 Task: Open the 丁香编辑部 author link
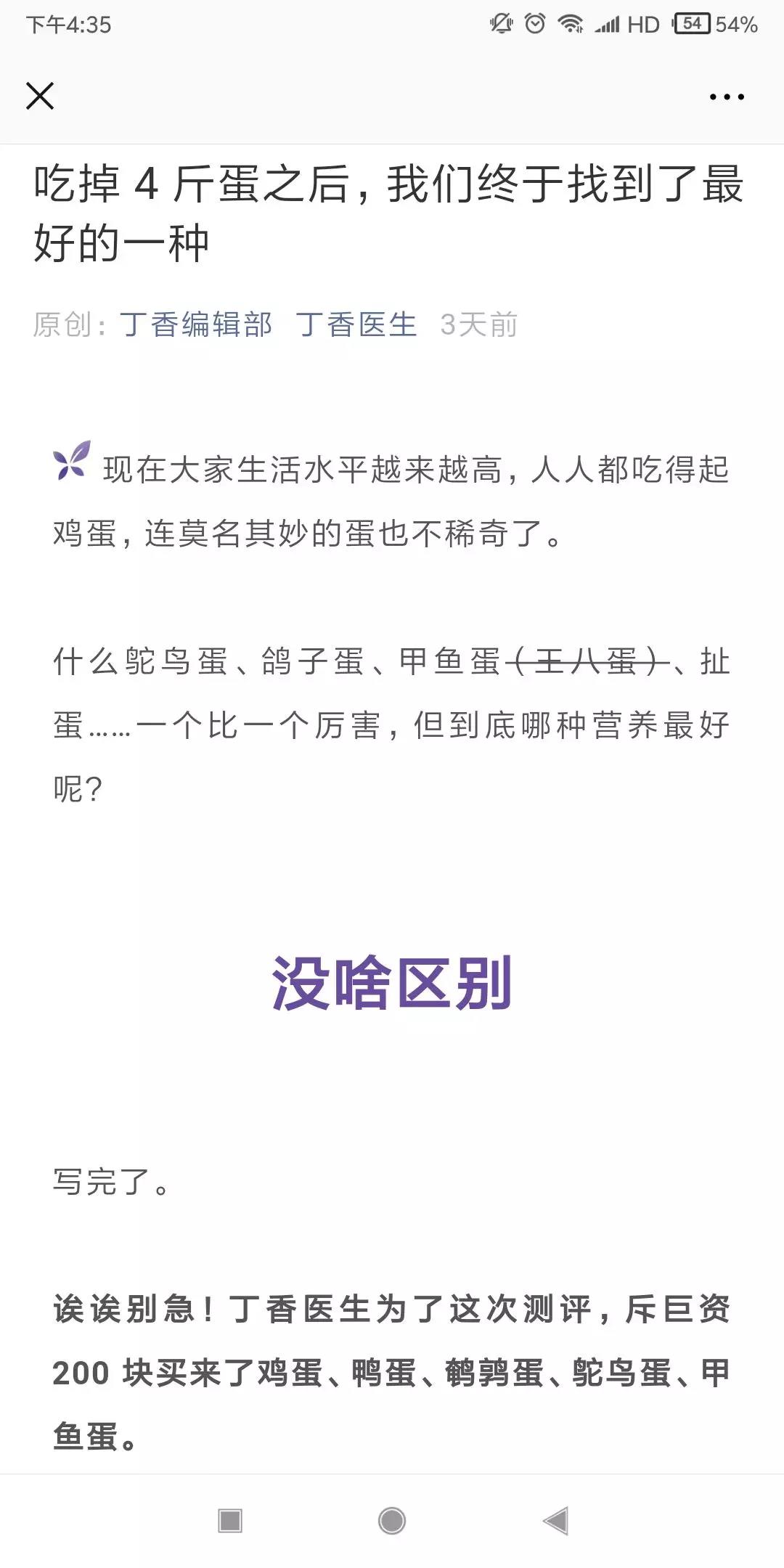click(196, 324)
